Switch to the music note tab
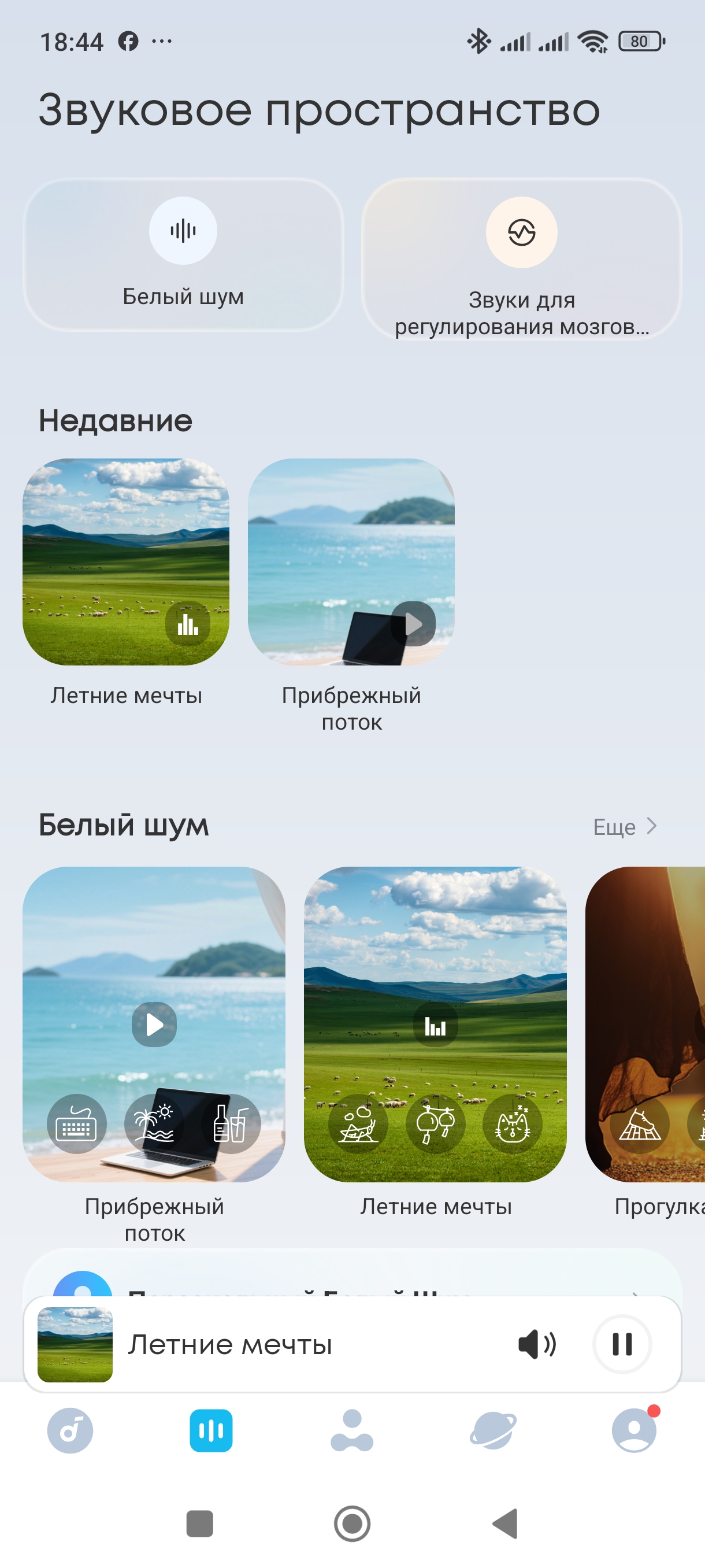 point(70,1430)
